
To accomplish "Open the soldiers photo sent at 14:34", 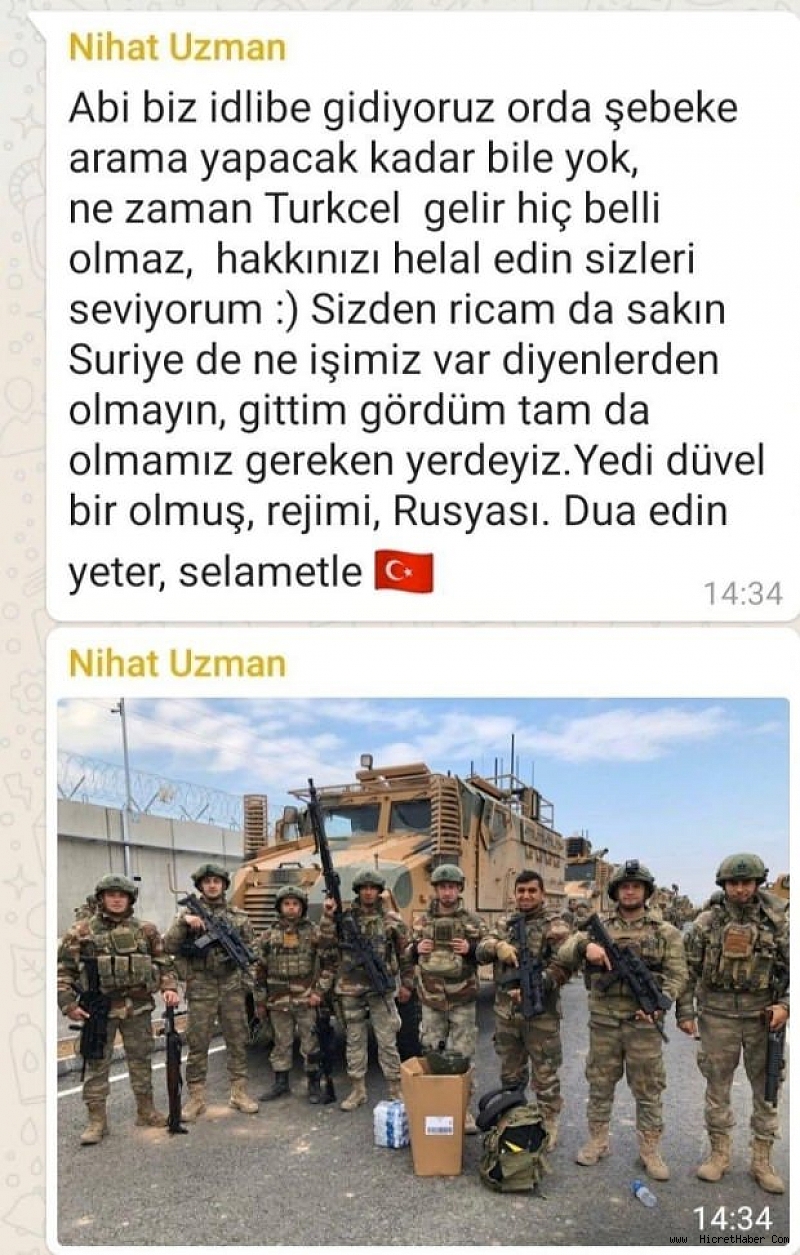I will (422, 970).
